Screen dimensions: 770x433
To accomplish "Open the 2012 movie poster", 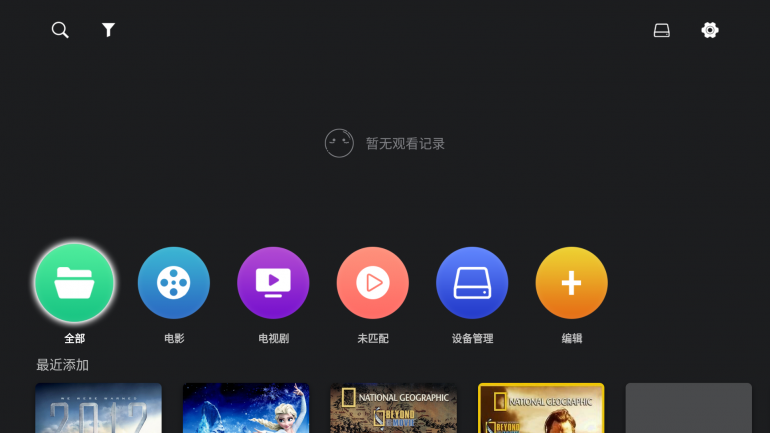I will point(98,408).
